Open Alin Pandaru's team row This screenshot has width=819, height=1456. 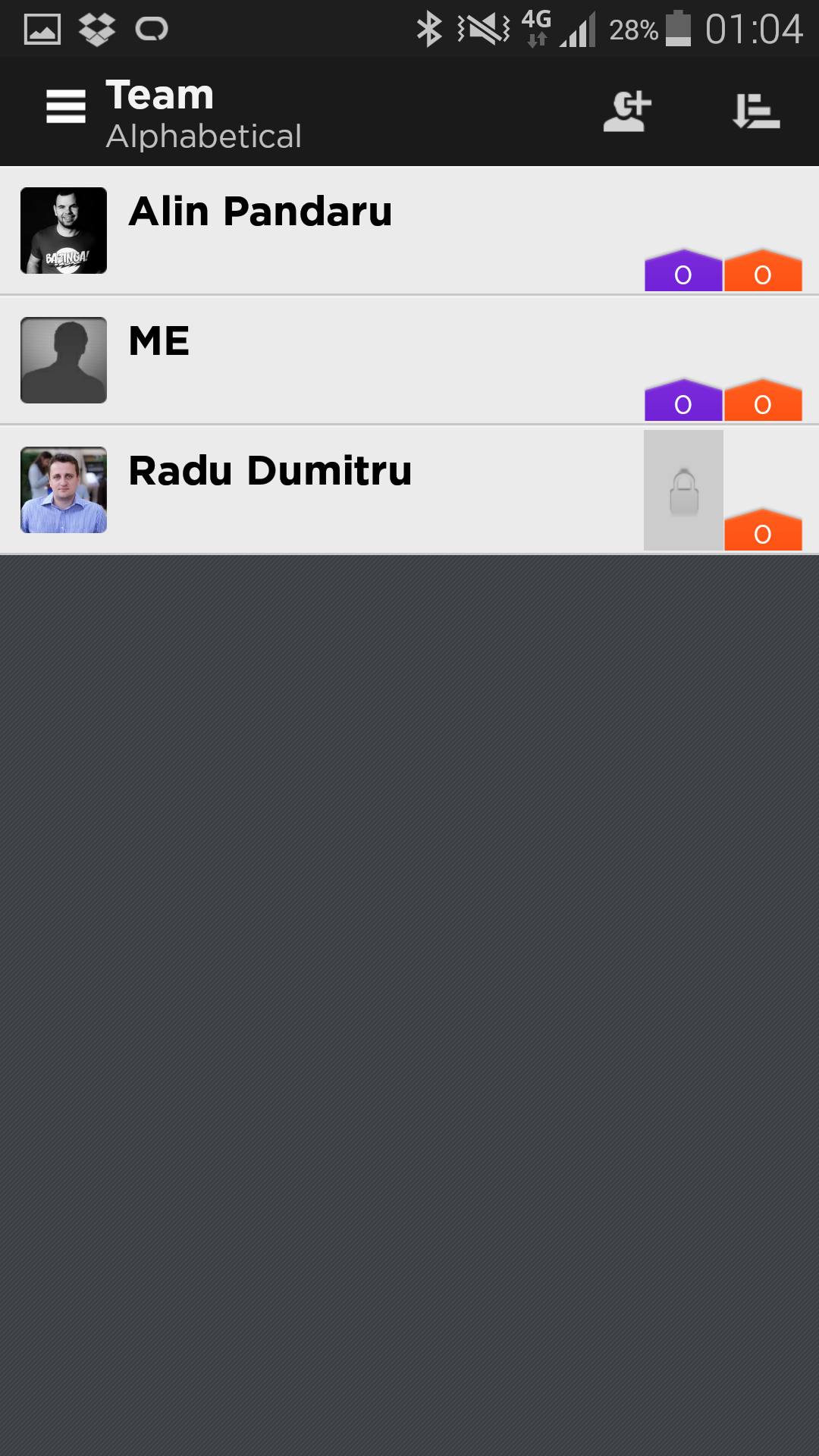tap(409, 231)
